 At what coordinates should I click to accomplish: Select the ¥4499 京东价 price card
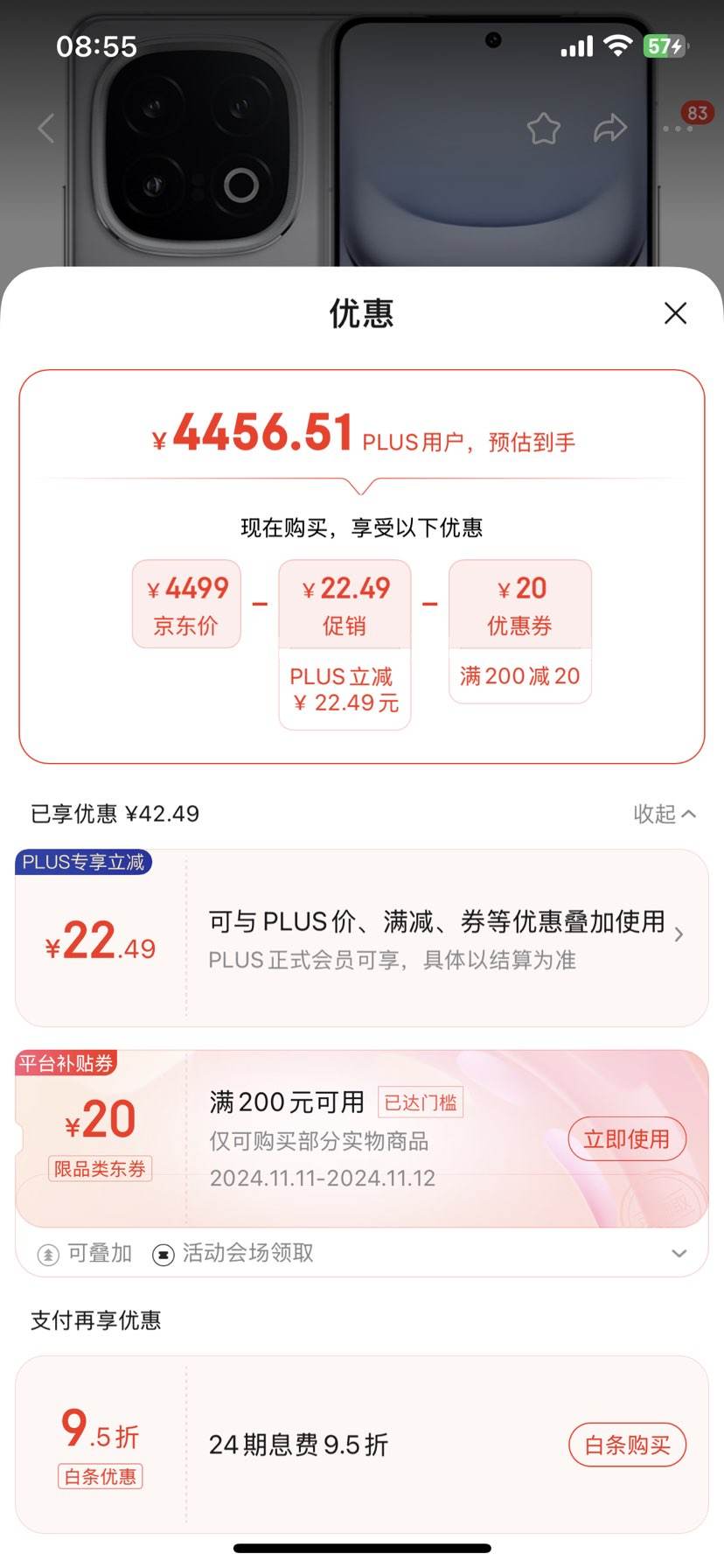tap(186, 603)
